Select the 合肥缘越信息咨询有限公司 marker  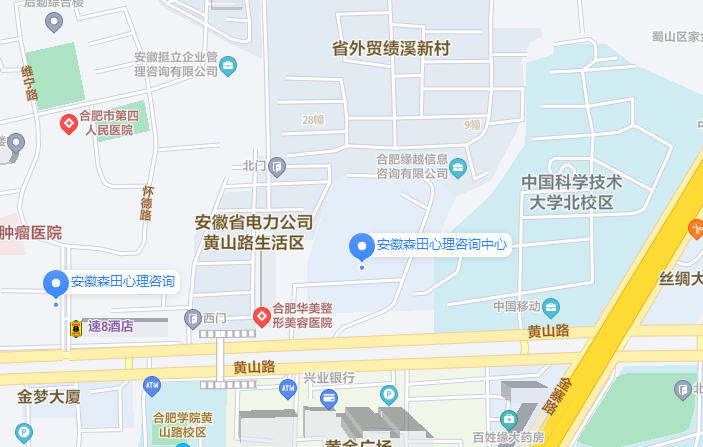[458, 167]
